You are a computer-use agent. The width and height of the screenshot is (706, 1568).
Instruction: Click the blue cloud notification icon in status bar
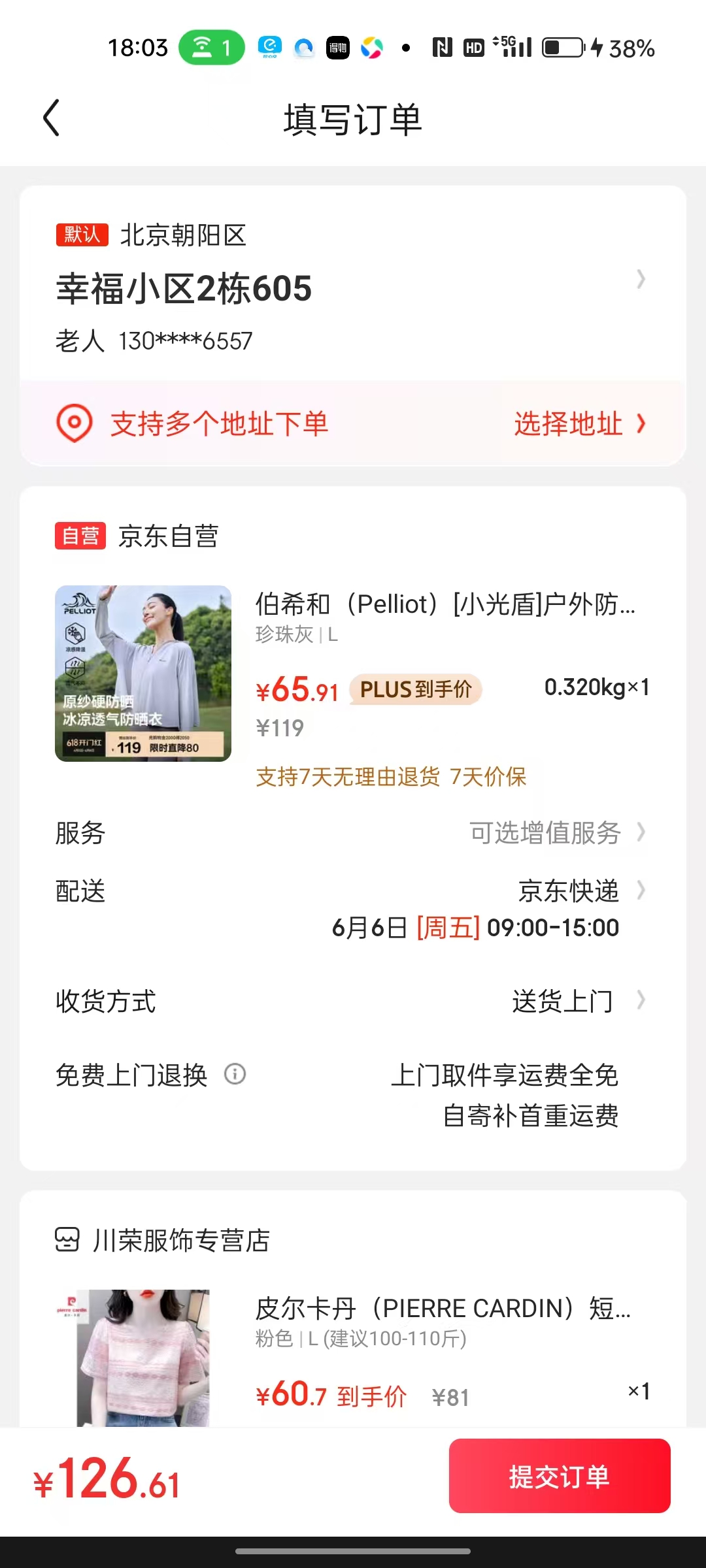[303, 47]
